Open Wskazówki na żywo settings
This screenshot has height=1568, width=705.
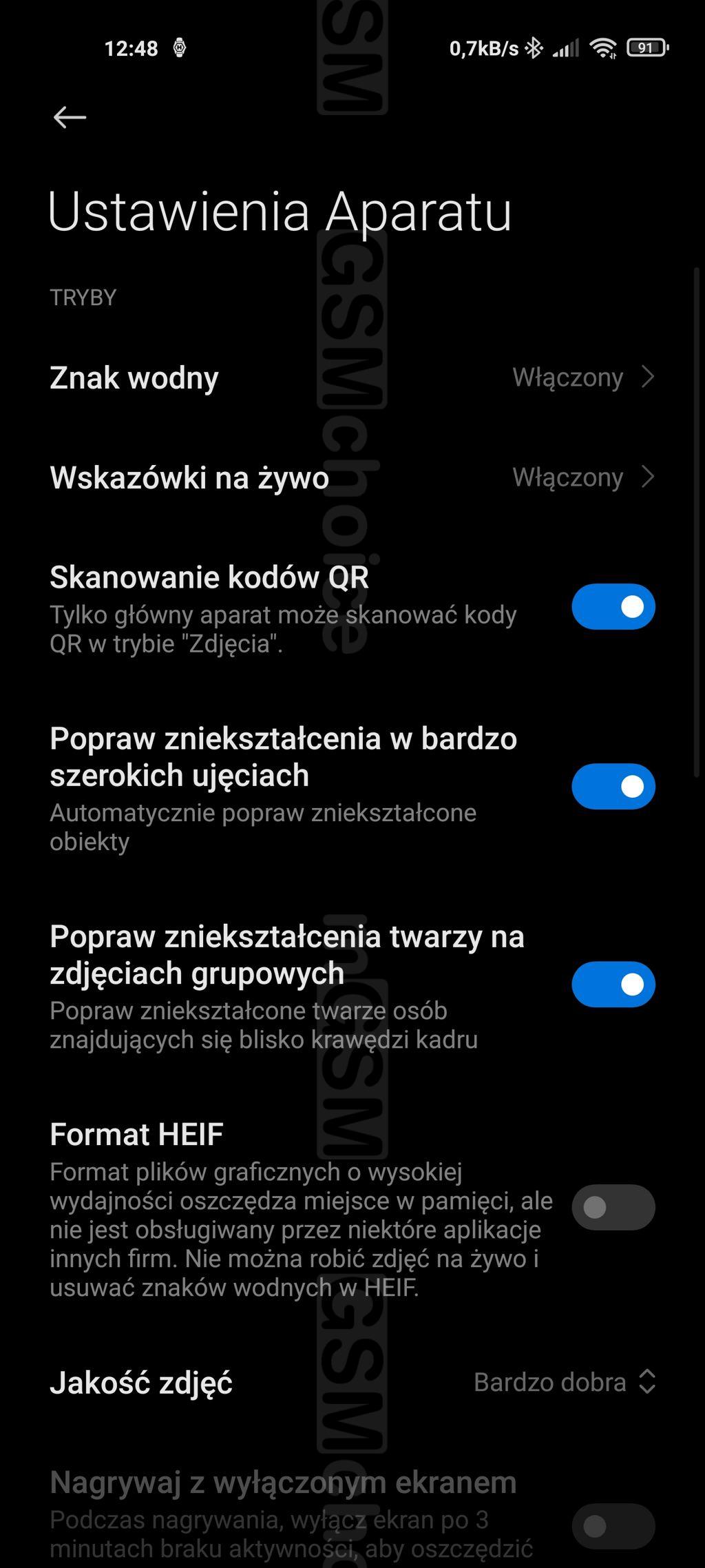[352, 477]
